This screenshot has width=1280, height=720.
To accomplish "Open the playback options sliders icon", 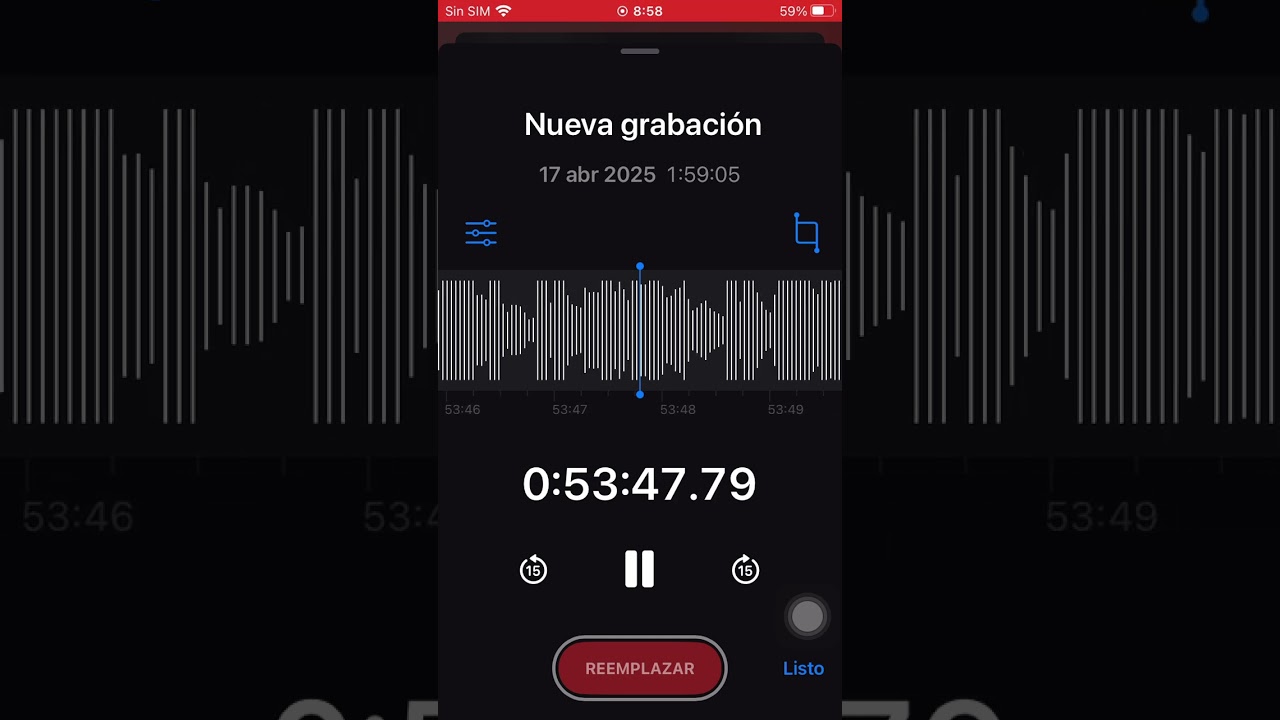I will click(x=481, y=233).
